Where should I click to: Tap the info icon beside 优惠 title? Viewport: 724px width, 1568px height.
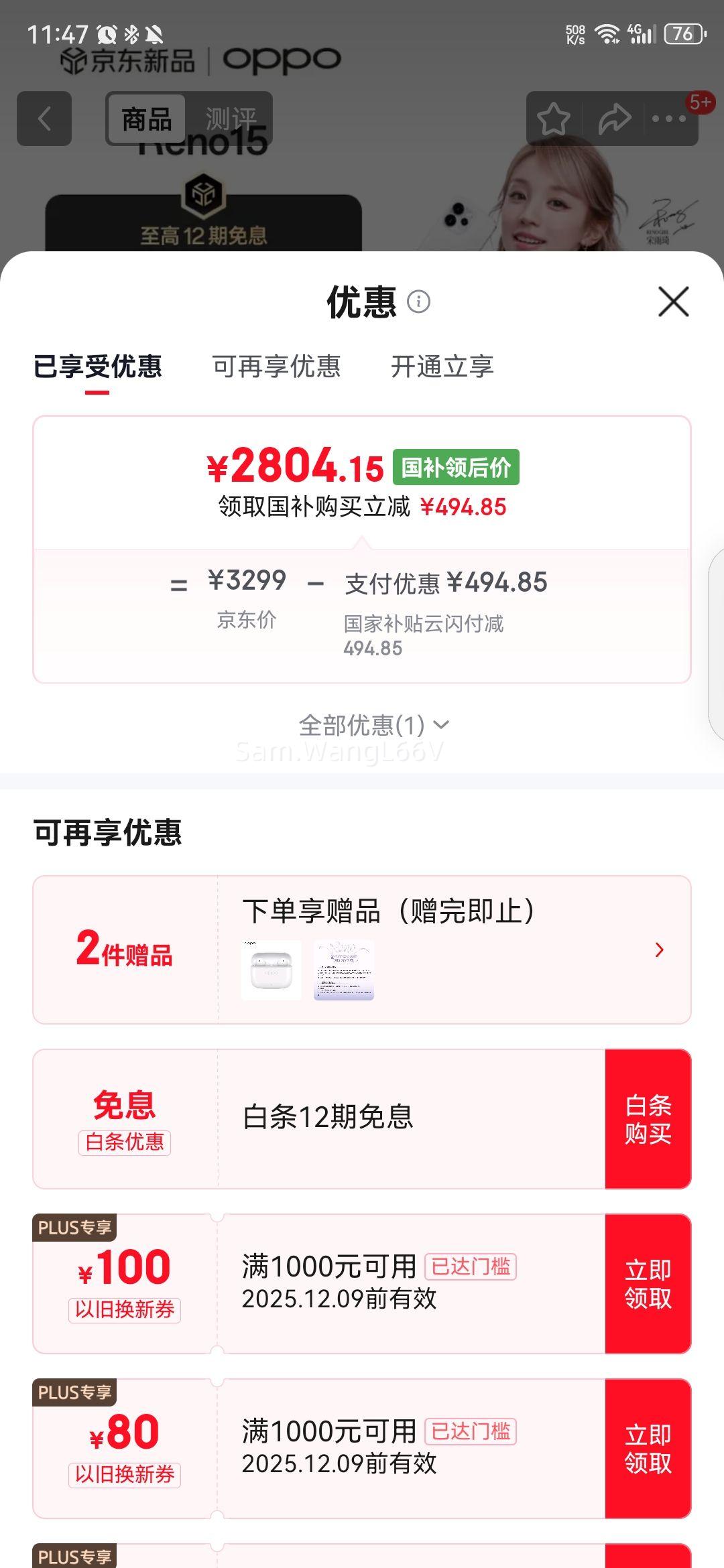pos(419,303)
